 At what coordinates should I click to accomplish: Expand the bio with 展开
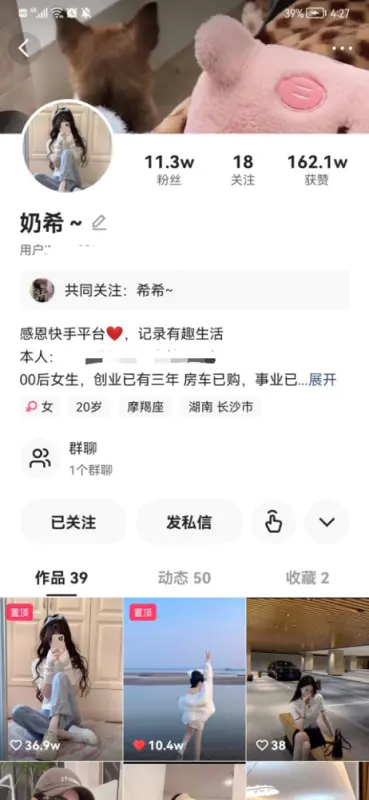323,380
